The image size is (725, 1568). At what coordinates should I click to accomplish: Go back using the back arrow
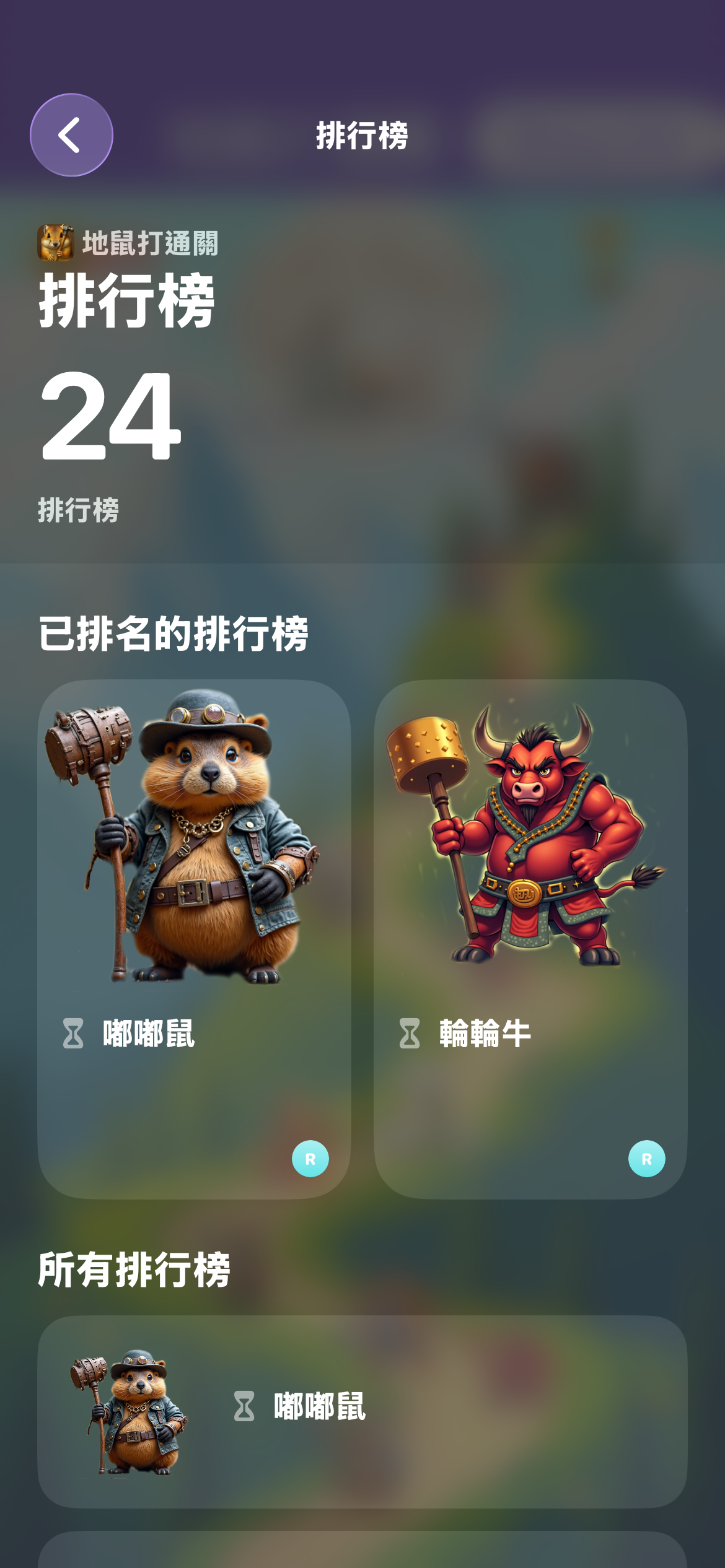coord(71,135)
